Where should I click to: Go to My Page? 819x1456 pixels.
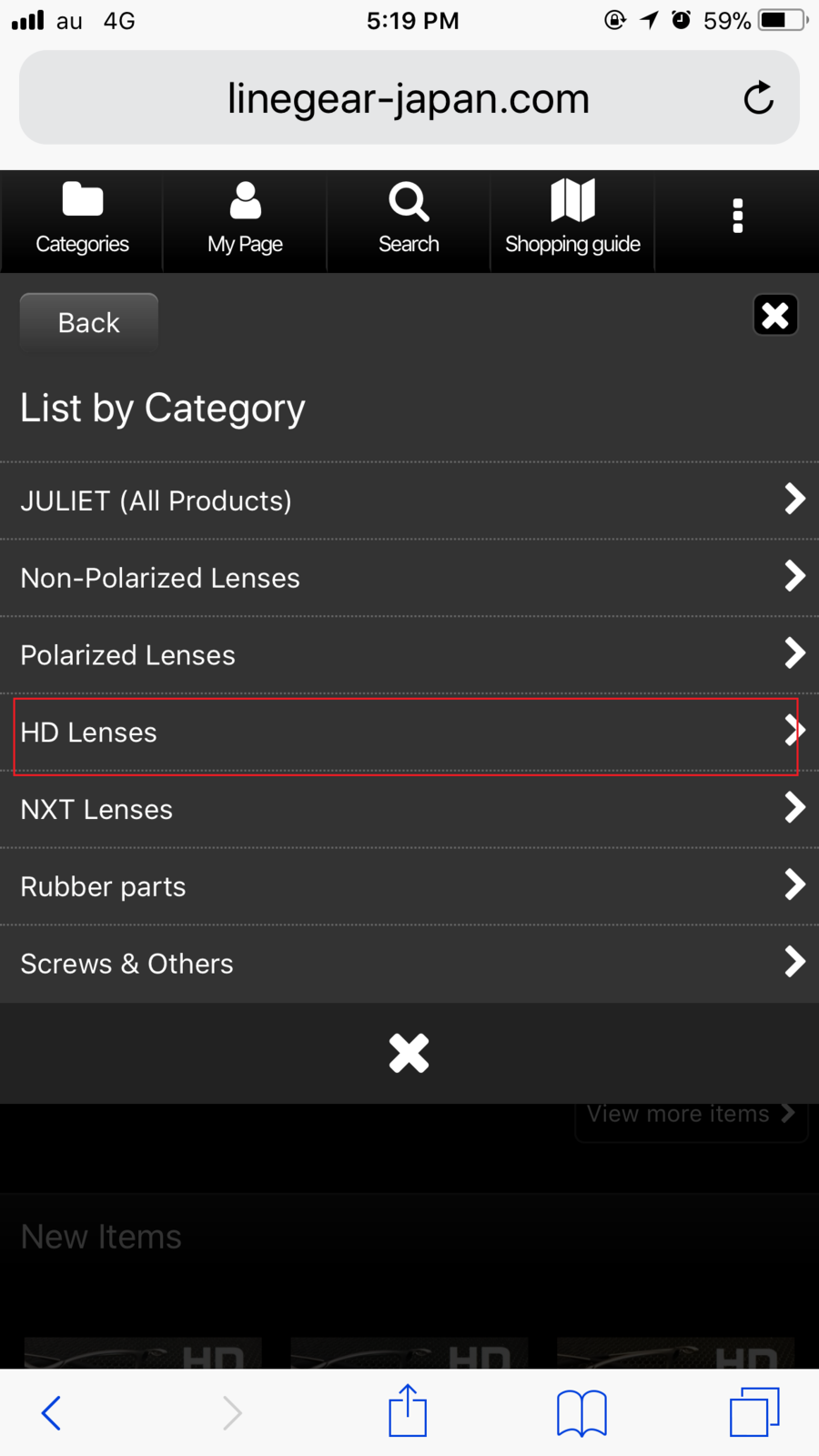pyautogui.click(x=245, y=220)
